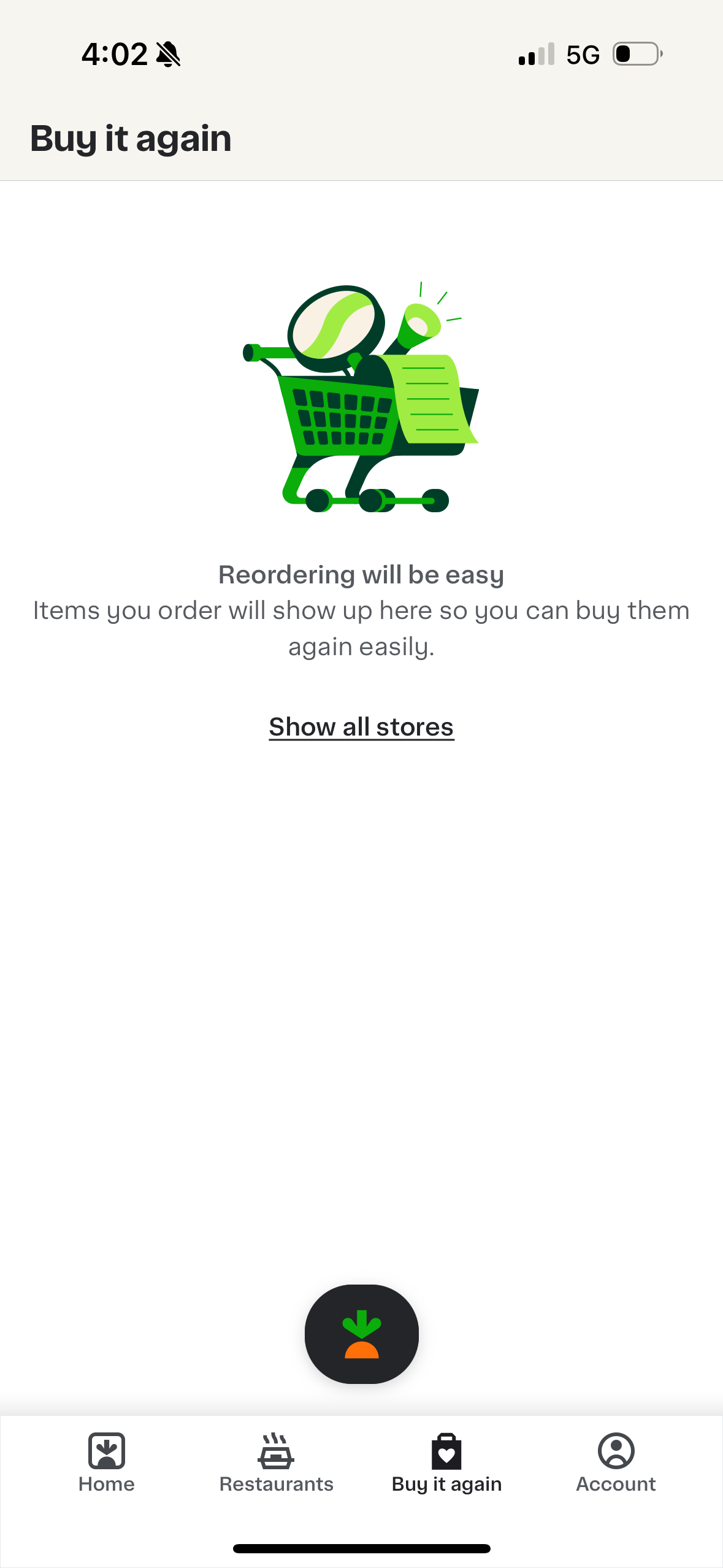Tap the Buy it again bag icon
Image resolution: width=723 pixels, height=1568 pixels.
point(446,1452)
